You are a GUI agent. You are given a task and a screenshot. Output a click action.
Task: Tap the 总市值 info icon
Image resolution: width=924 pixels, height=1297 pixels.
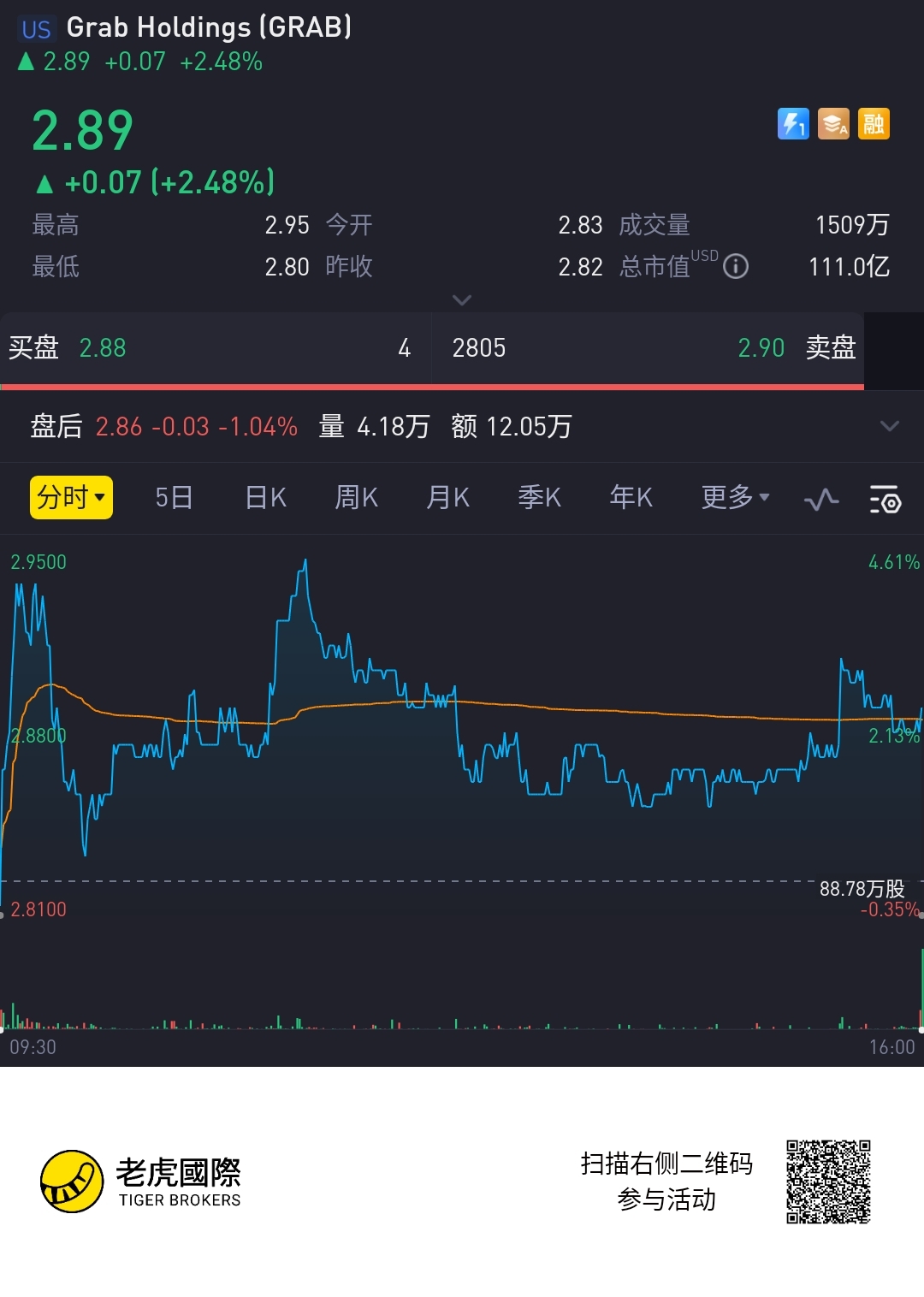pos(736,267)
